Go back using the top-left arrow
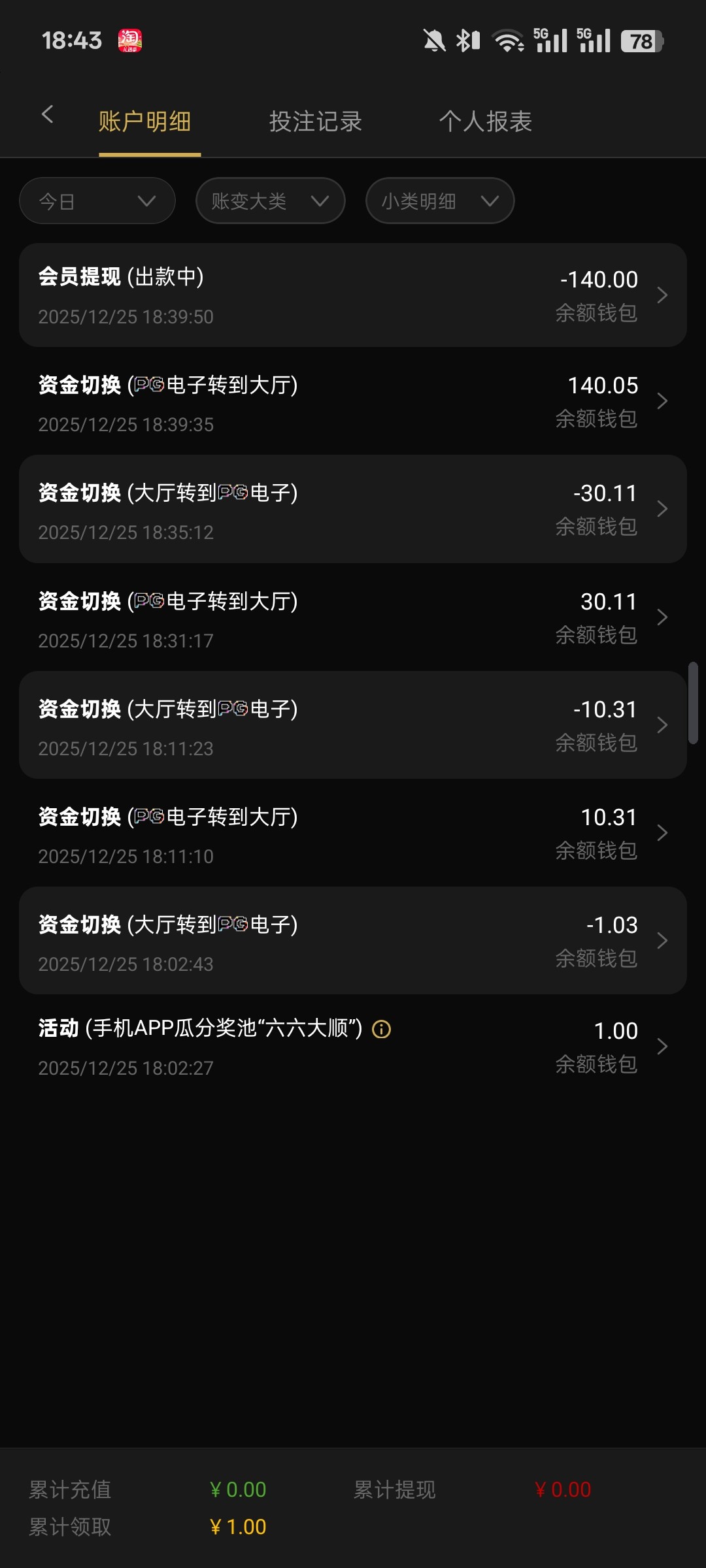 [x=47, y=115]
